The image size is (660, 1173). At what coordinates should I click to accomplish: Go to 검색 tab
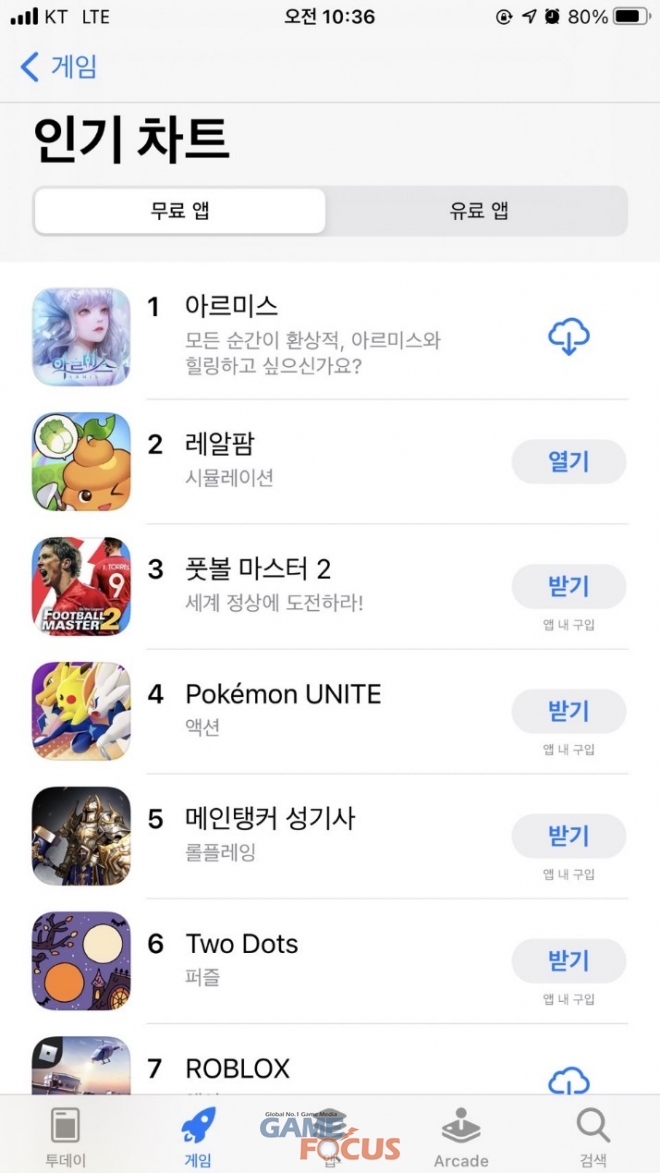tap(593, 1137)
